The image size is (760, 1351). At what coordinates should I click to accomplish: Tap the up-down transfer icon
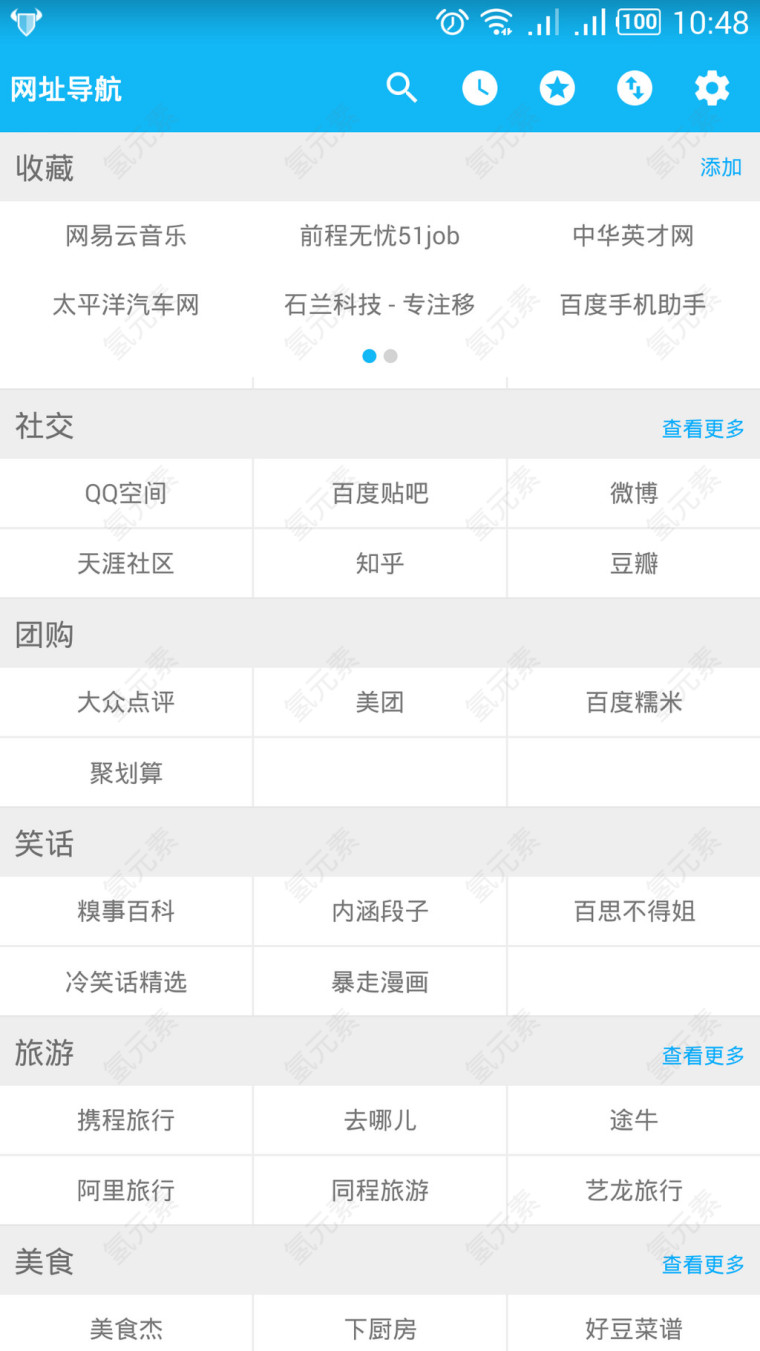click(x=634, y=88)
